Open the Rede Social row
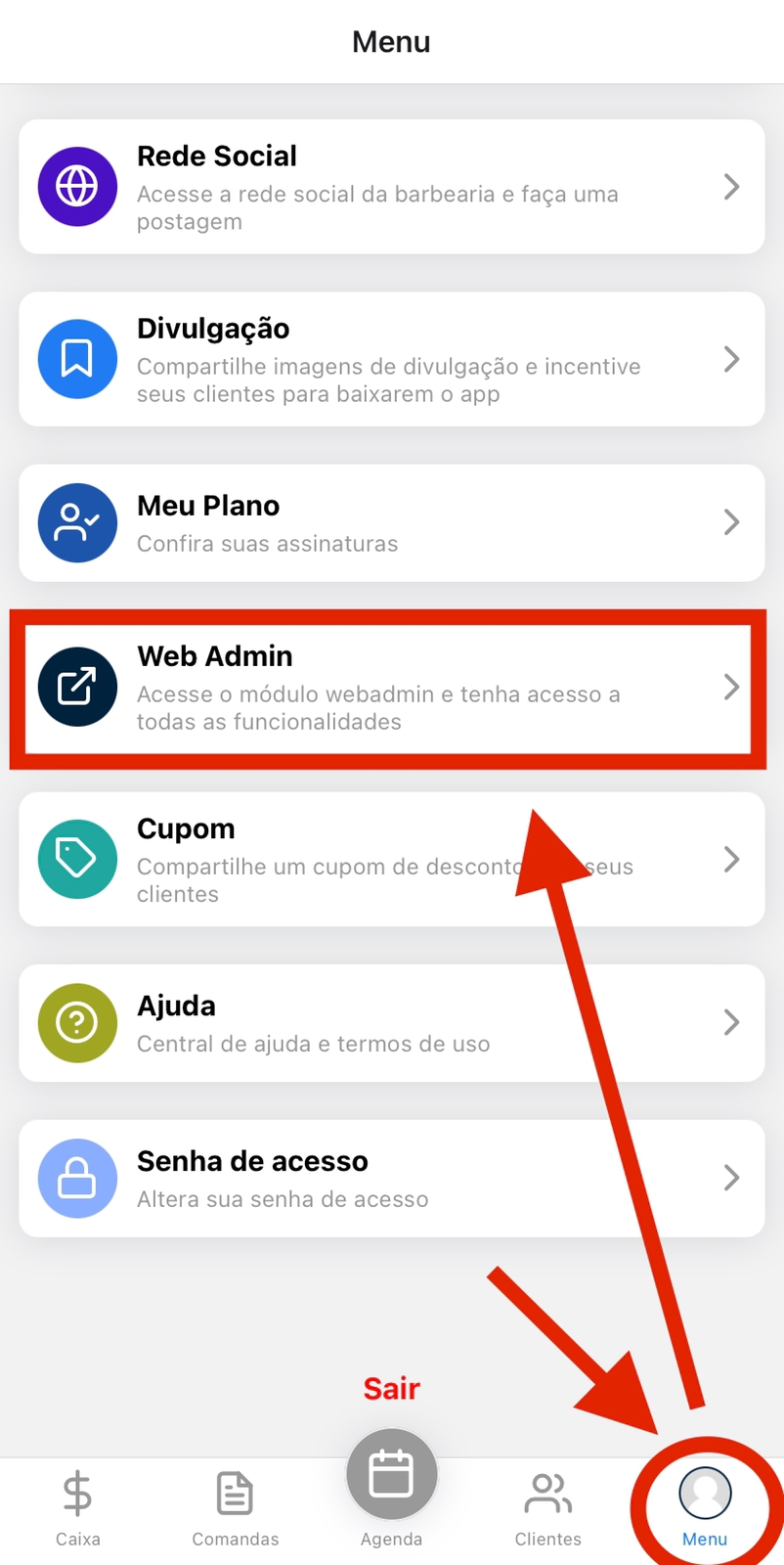Screen dimensions: 784x1565 tap(391, 187)
